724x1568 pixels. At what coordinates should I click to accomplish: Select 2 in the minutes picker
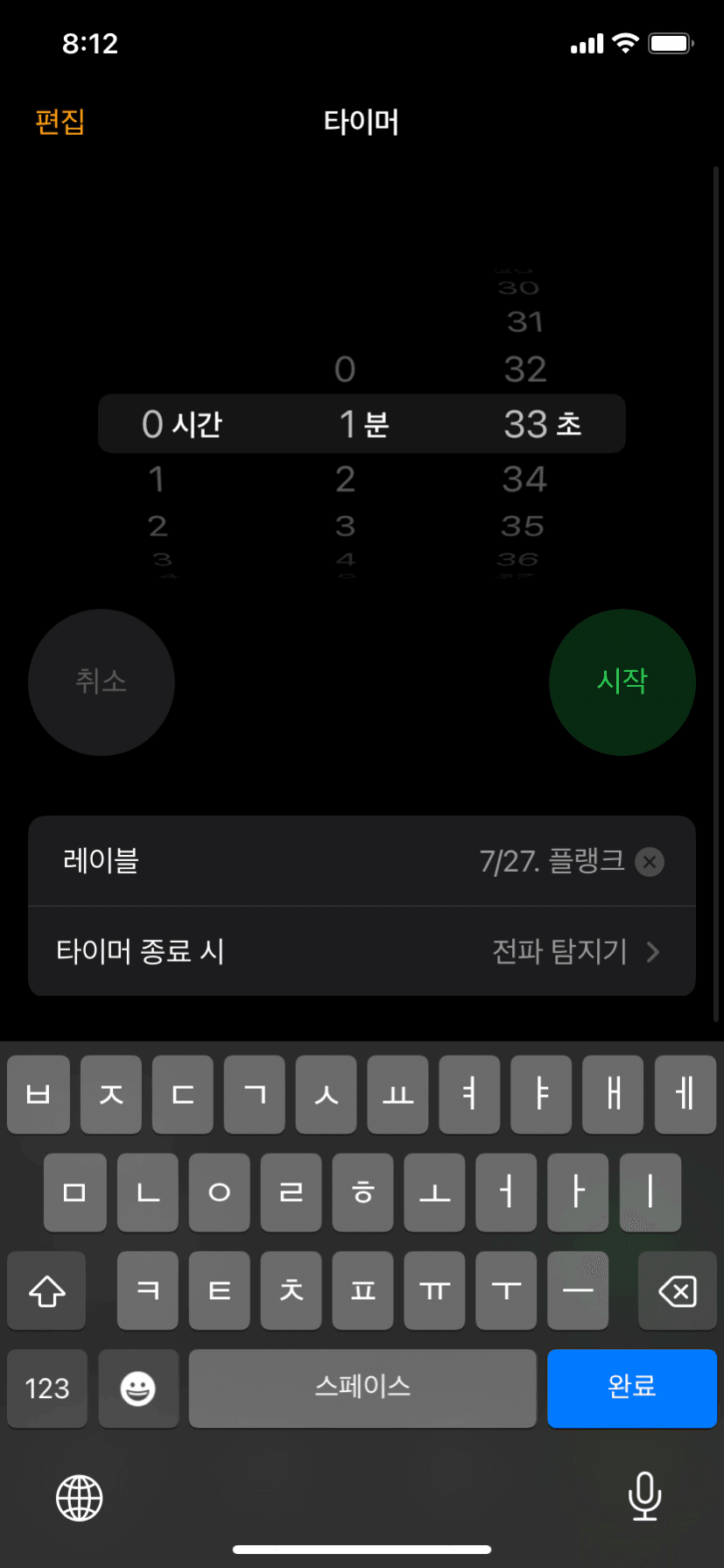[x=345, y=479]
